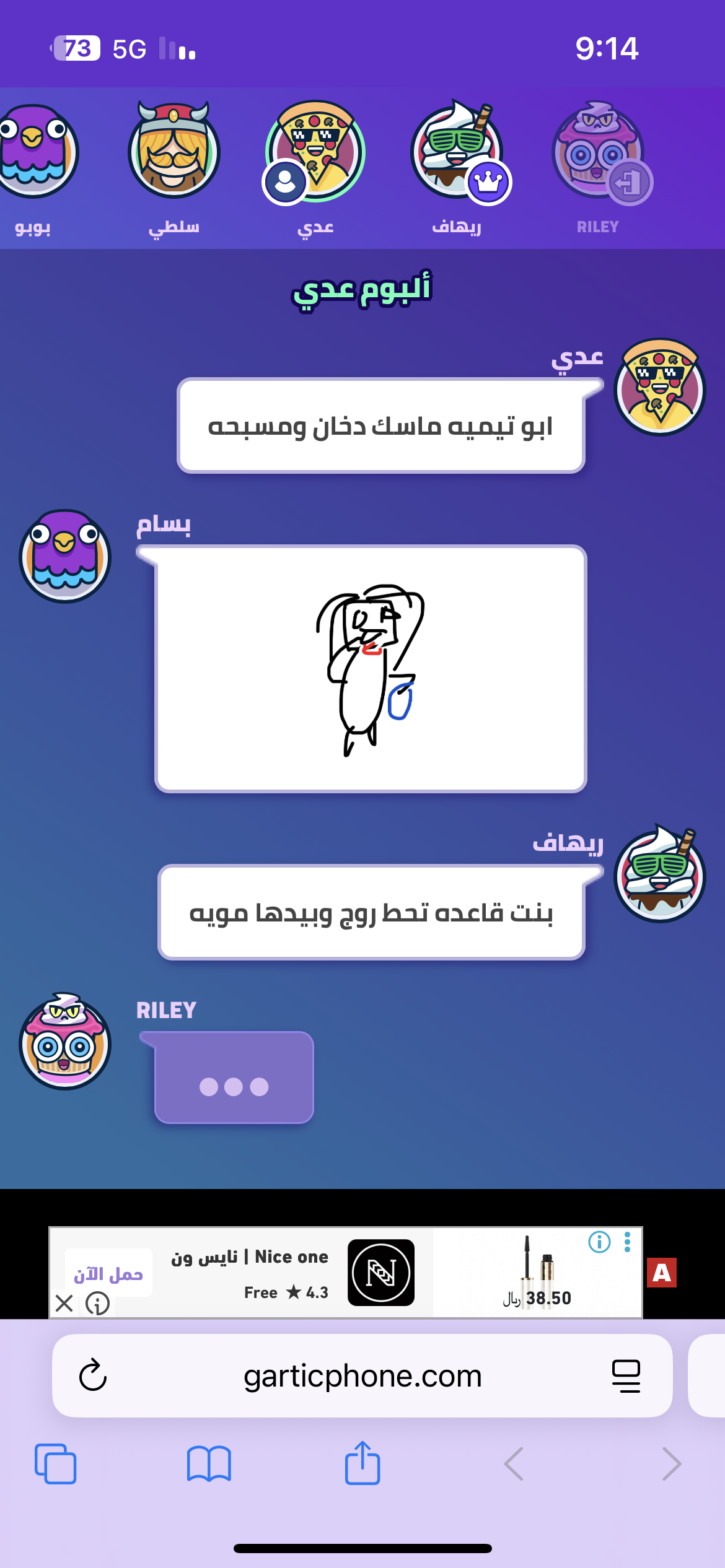Select RILEY's album avatar
This screenshot has height=1568, width=725.
(x=597, y=152)
